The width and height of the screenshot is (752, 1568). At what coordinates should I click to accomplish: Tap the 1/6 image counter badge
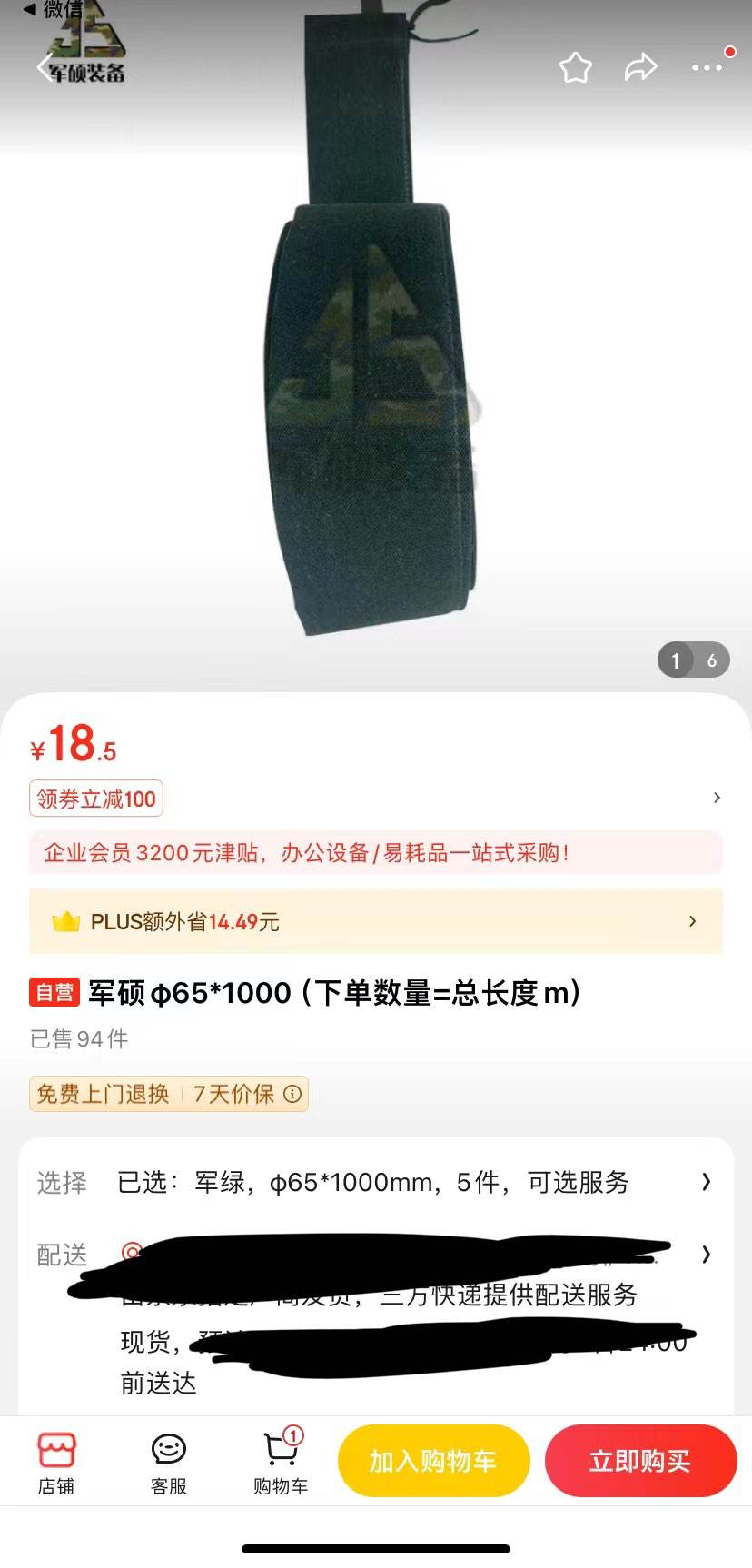click(693, 660)
